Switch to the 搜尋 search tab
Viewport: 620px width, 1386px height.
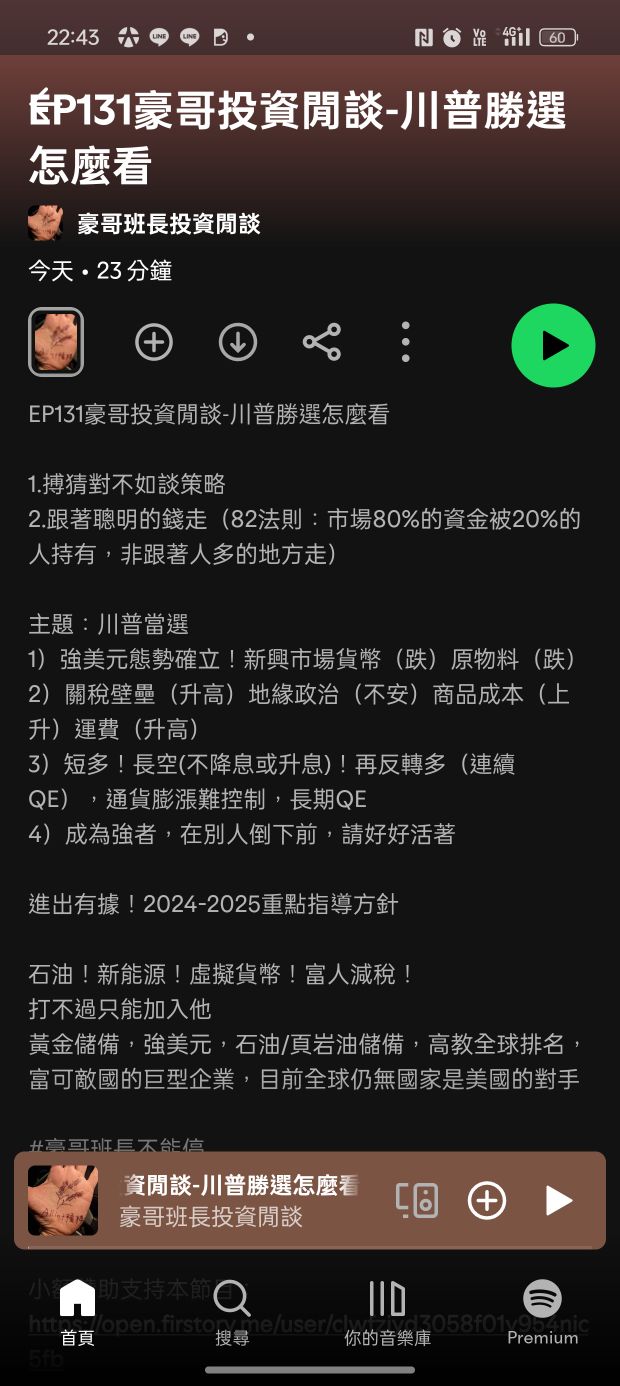232,1312
